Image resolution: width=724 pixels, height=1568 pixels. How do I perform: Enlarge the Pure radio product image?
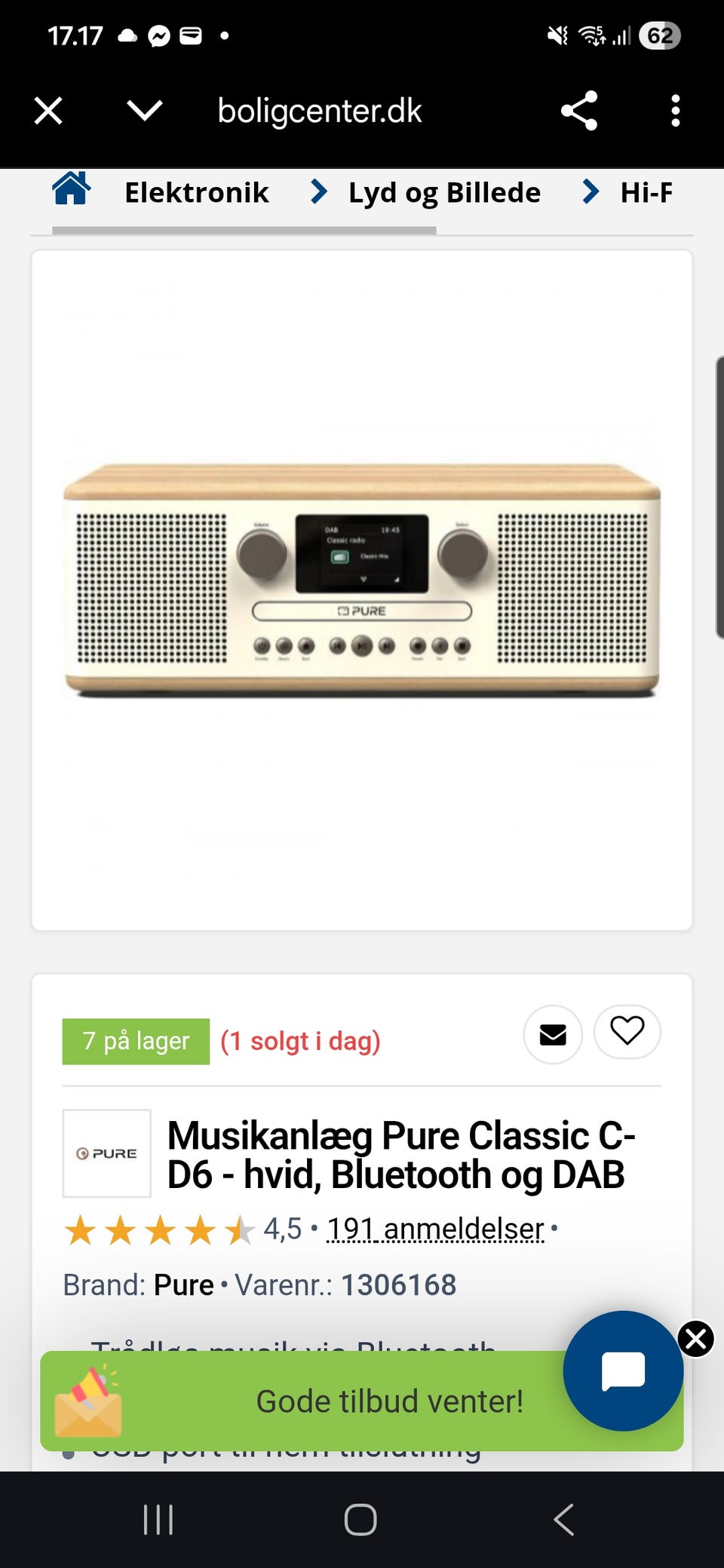tap(362, 580)
